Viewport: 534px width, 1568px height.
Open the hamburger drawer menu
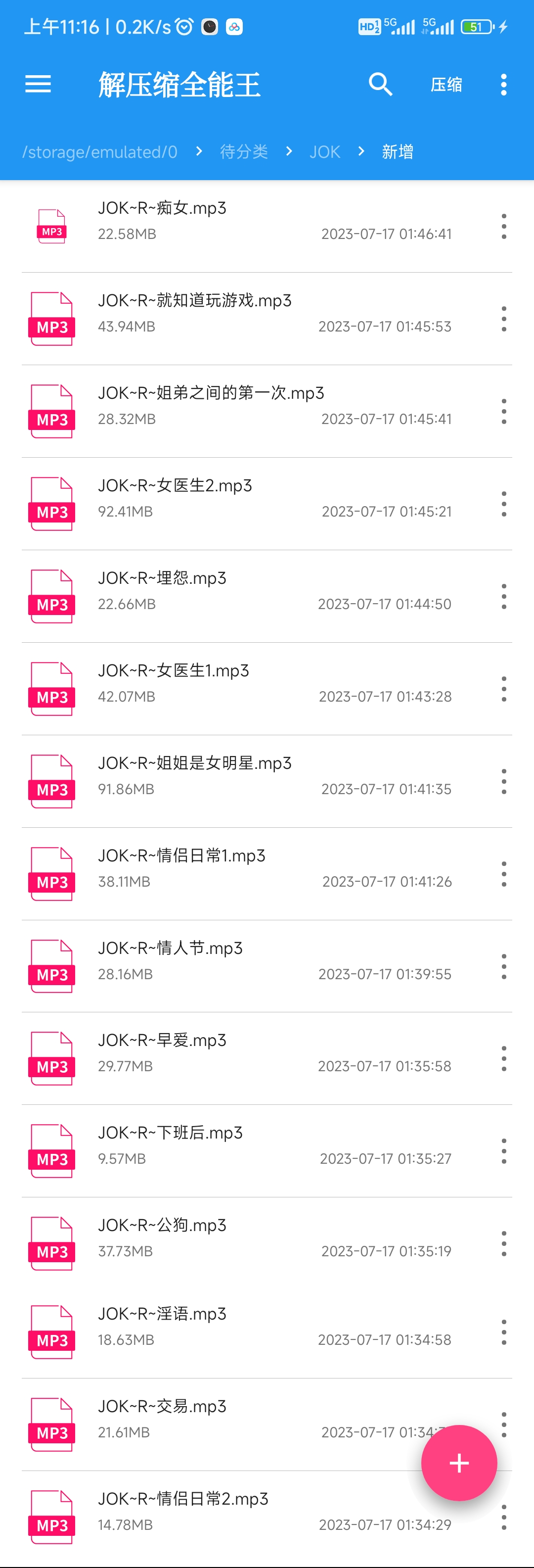point(38,84)
